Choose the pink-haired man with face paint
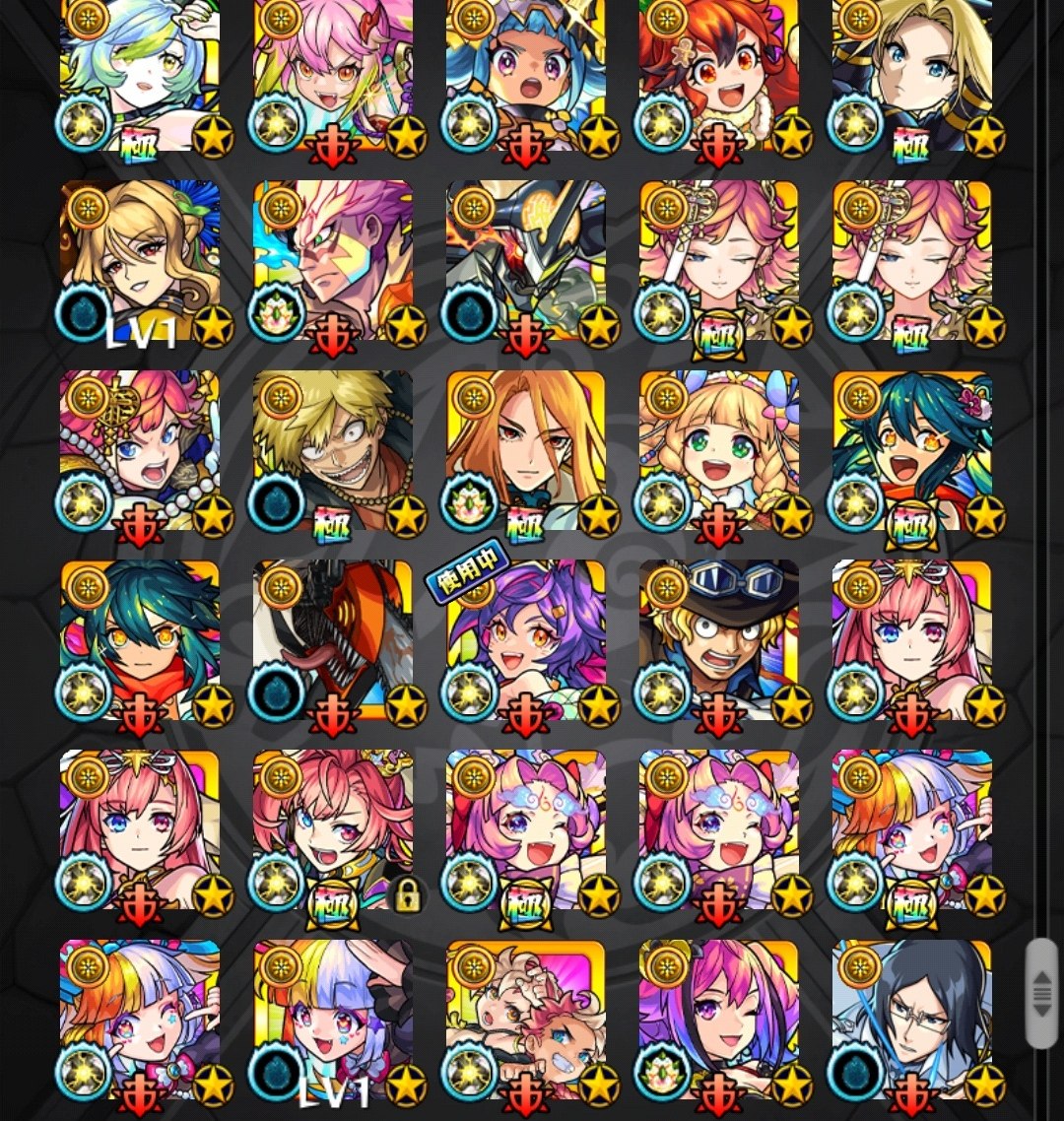This screenshot has width=1064, height=1121. (333, 260)
